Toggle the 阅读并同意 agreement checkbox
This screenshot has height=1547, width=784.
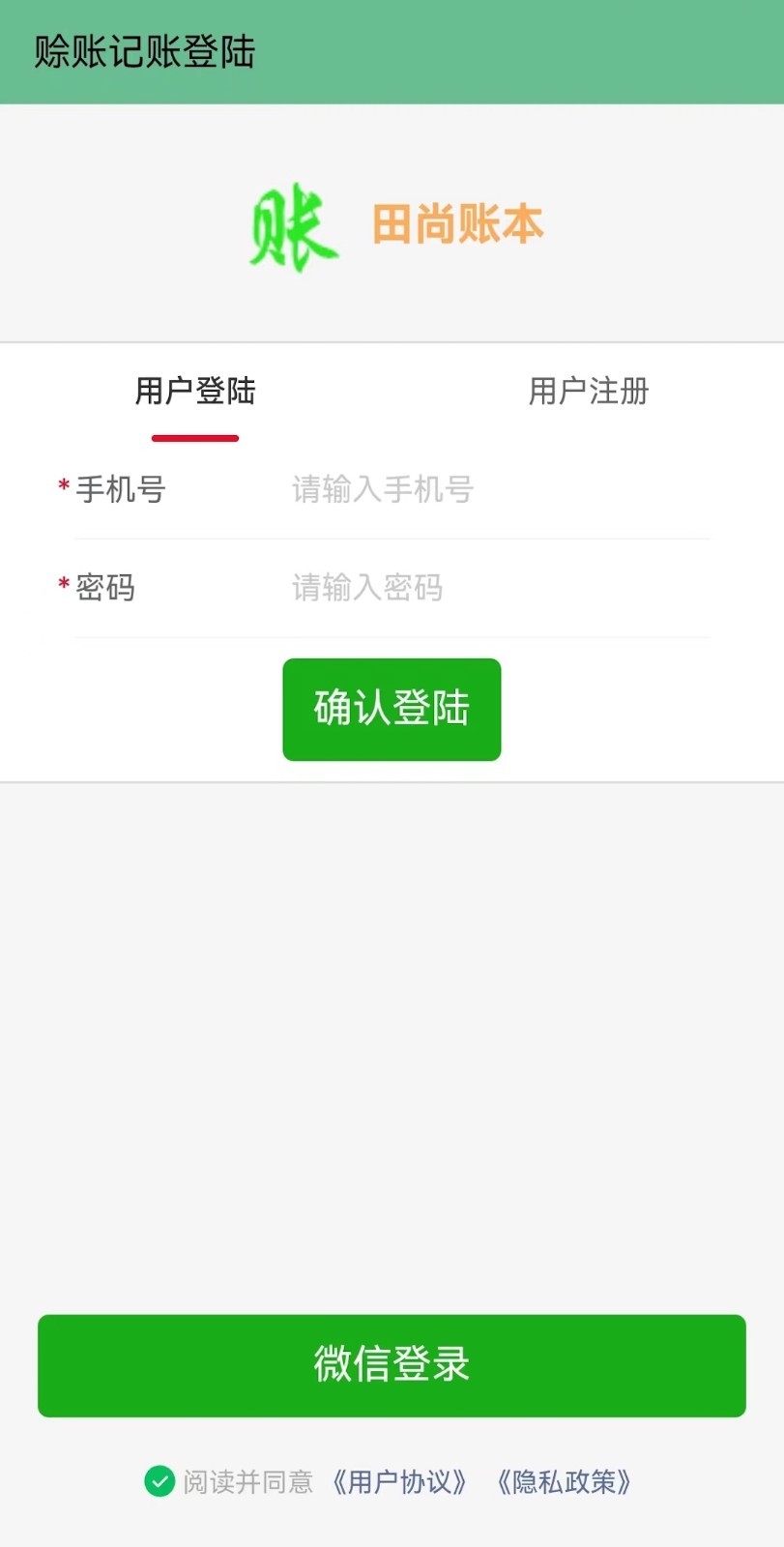pyautogui.click(x=160, y=1481)
